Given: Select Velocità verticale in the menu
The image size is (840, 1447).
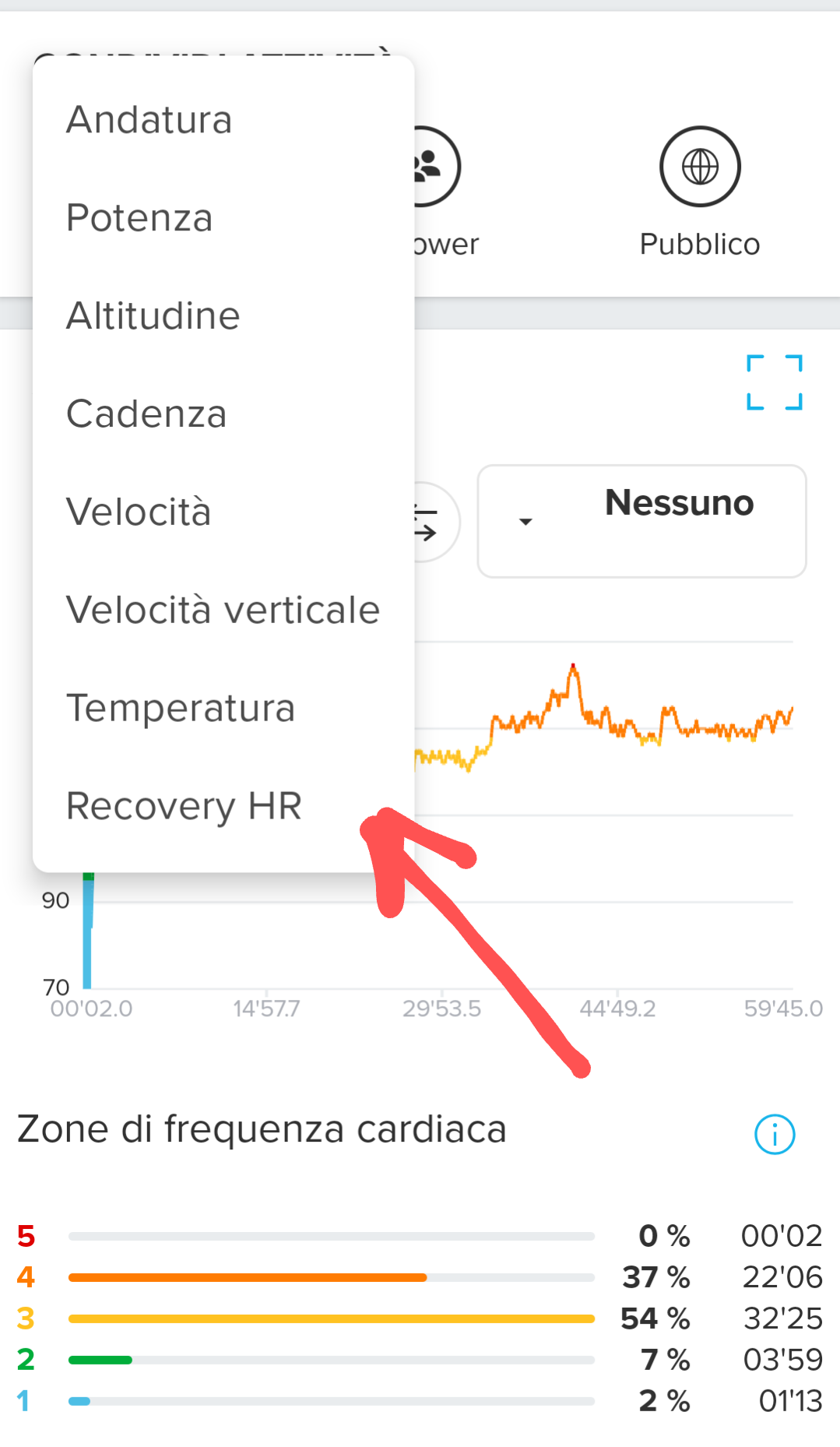Looking at the screenshot, I should (223, 611).
